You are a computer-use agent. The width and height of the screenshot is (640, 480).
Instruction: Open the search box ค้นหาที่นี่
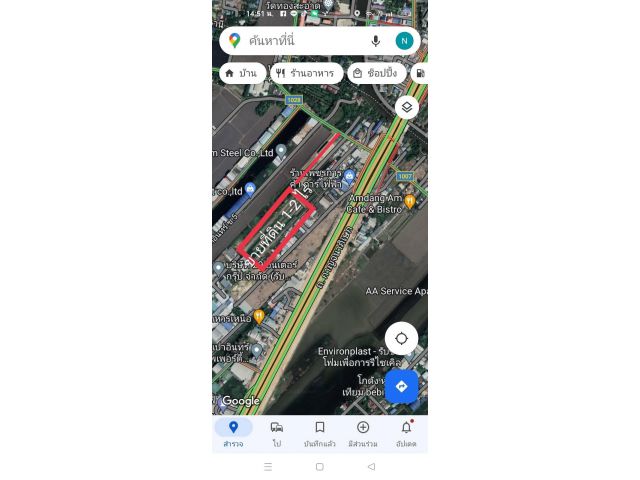[x=300, y=41]
